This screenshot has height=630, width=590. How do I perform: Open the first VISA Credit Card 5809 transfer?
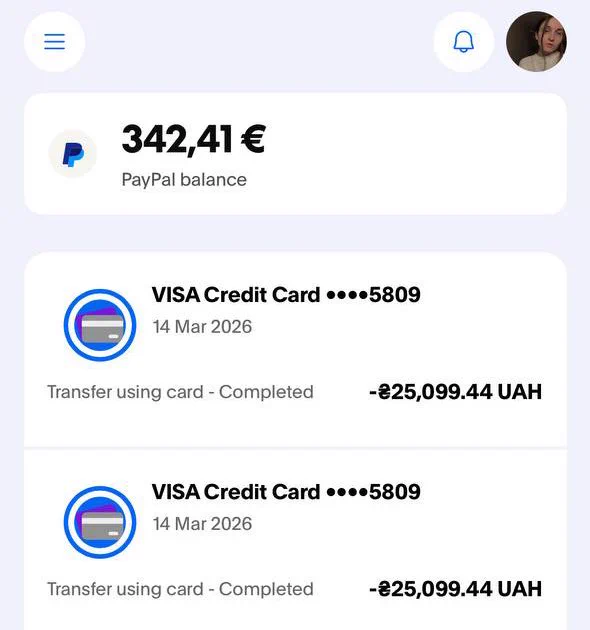(x=295, y=350)
